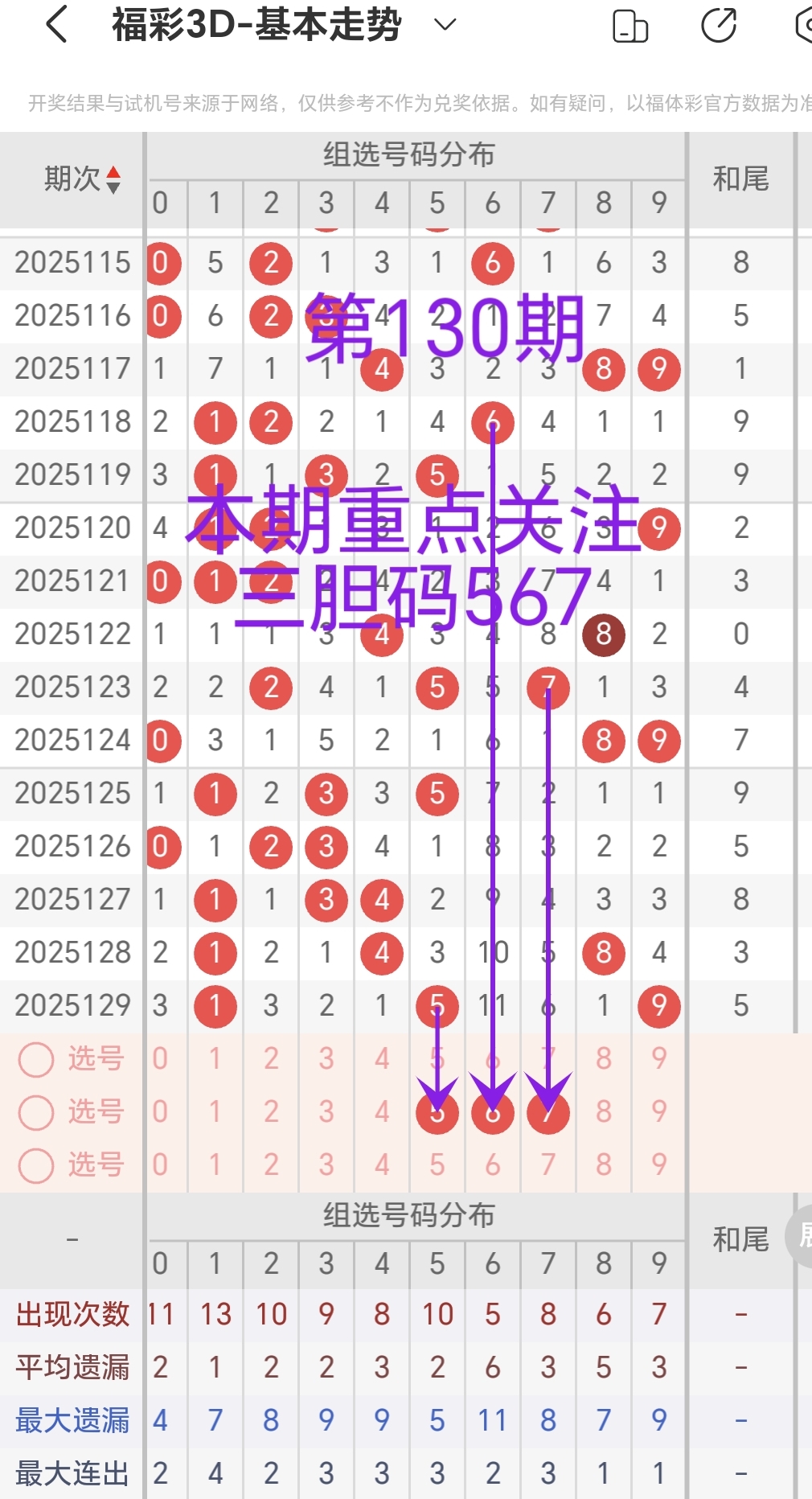Select digit 5 in the second 选号 row

pos(437,1112)
